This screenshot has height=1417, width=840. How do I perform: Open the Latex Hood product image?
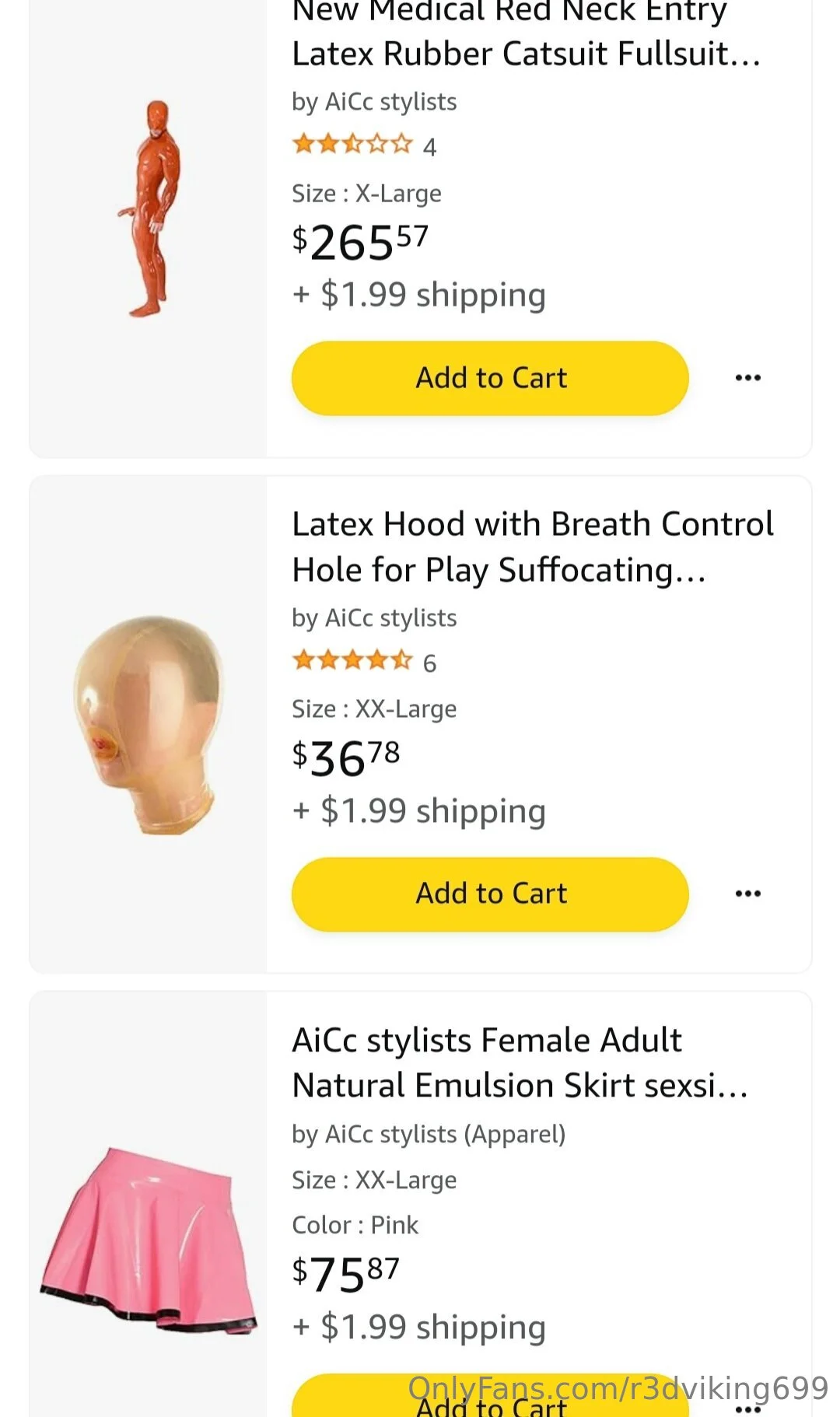coord(148,724)
